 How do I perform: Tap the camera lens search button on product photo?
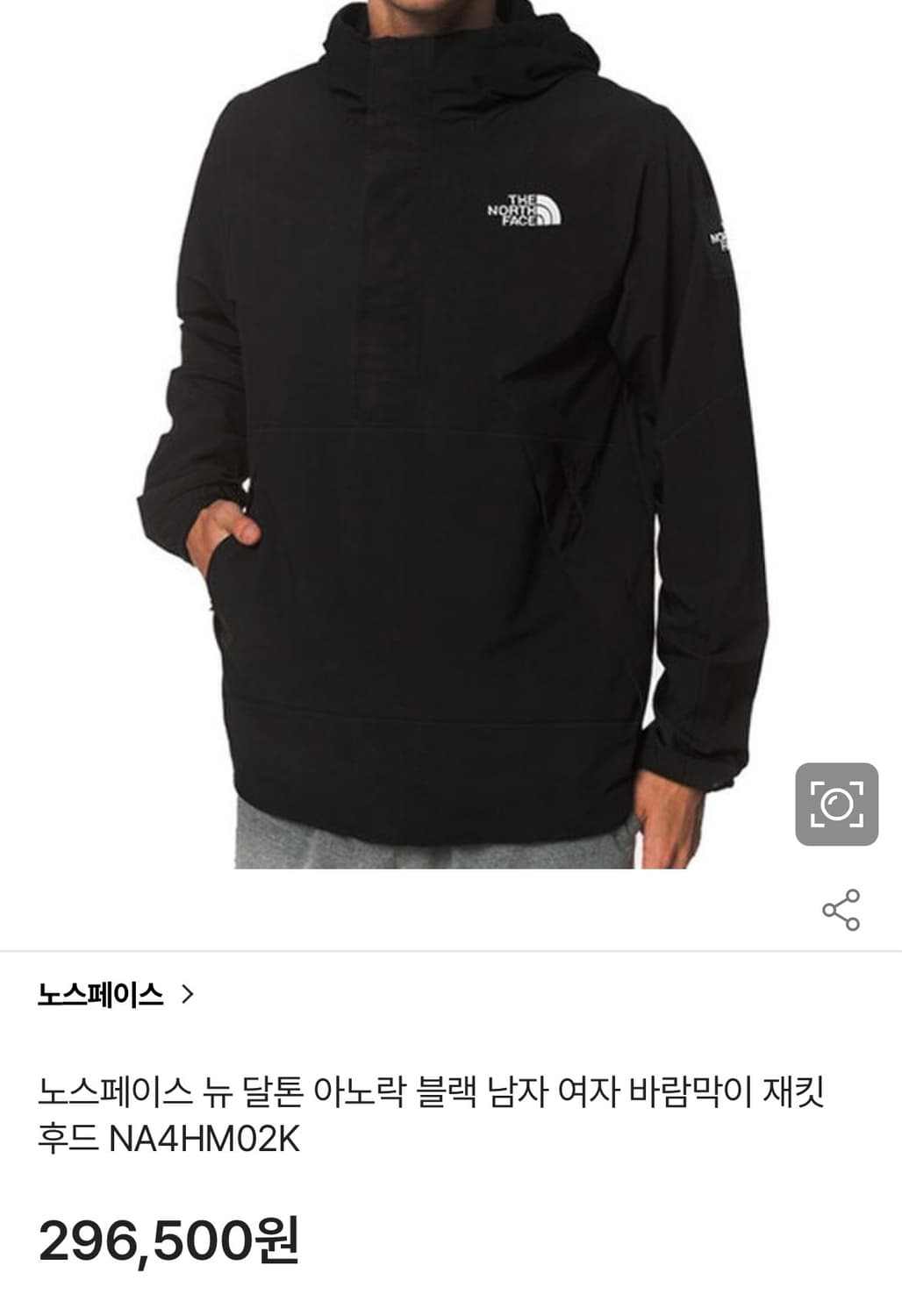(x=838, y=803)
